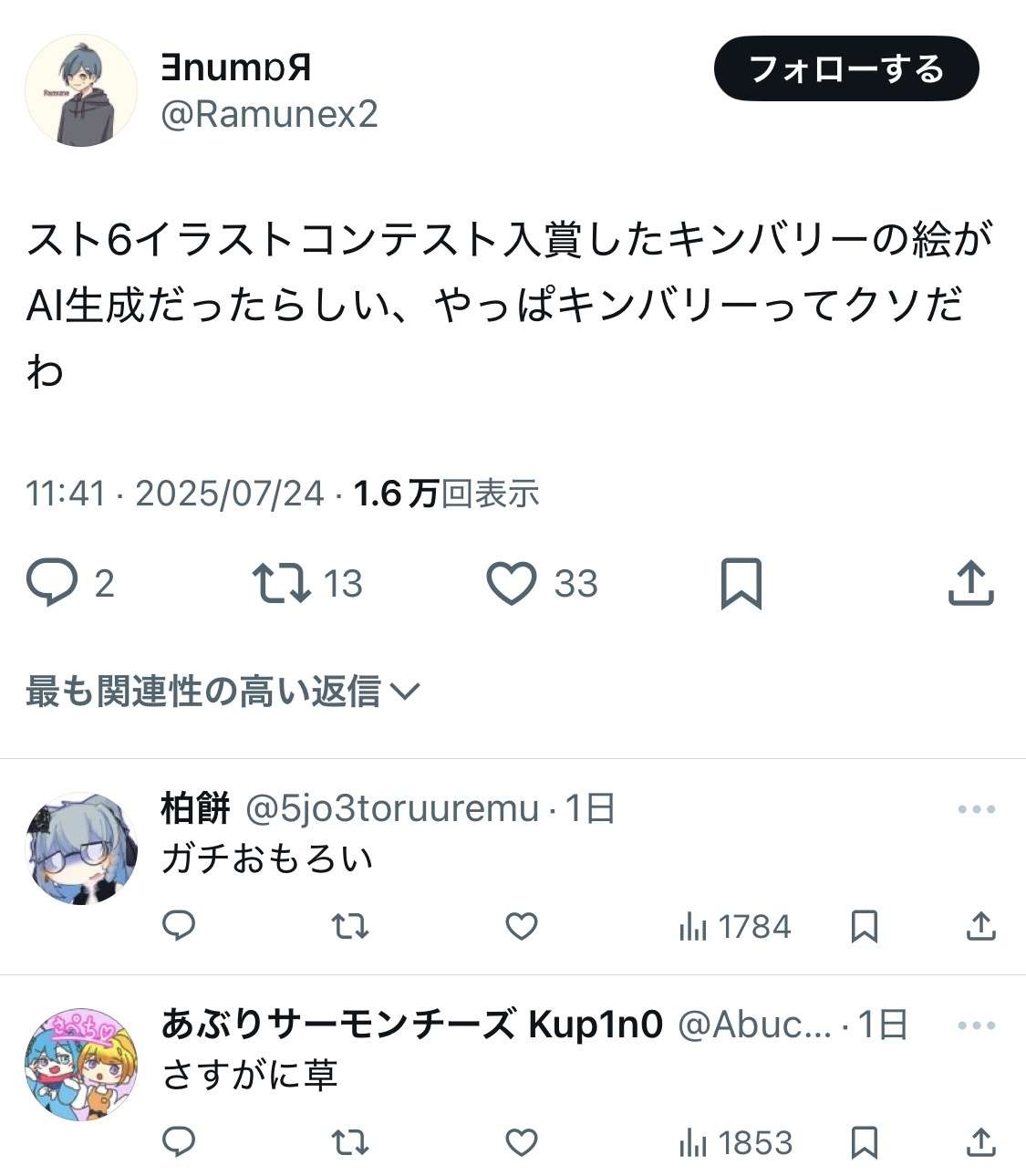The image size is (1026, 1176).
Task: View the @Ramunex2 profile handle
Action: [269, 115]
